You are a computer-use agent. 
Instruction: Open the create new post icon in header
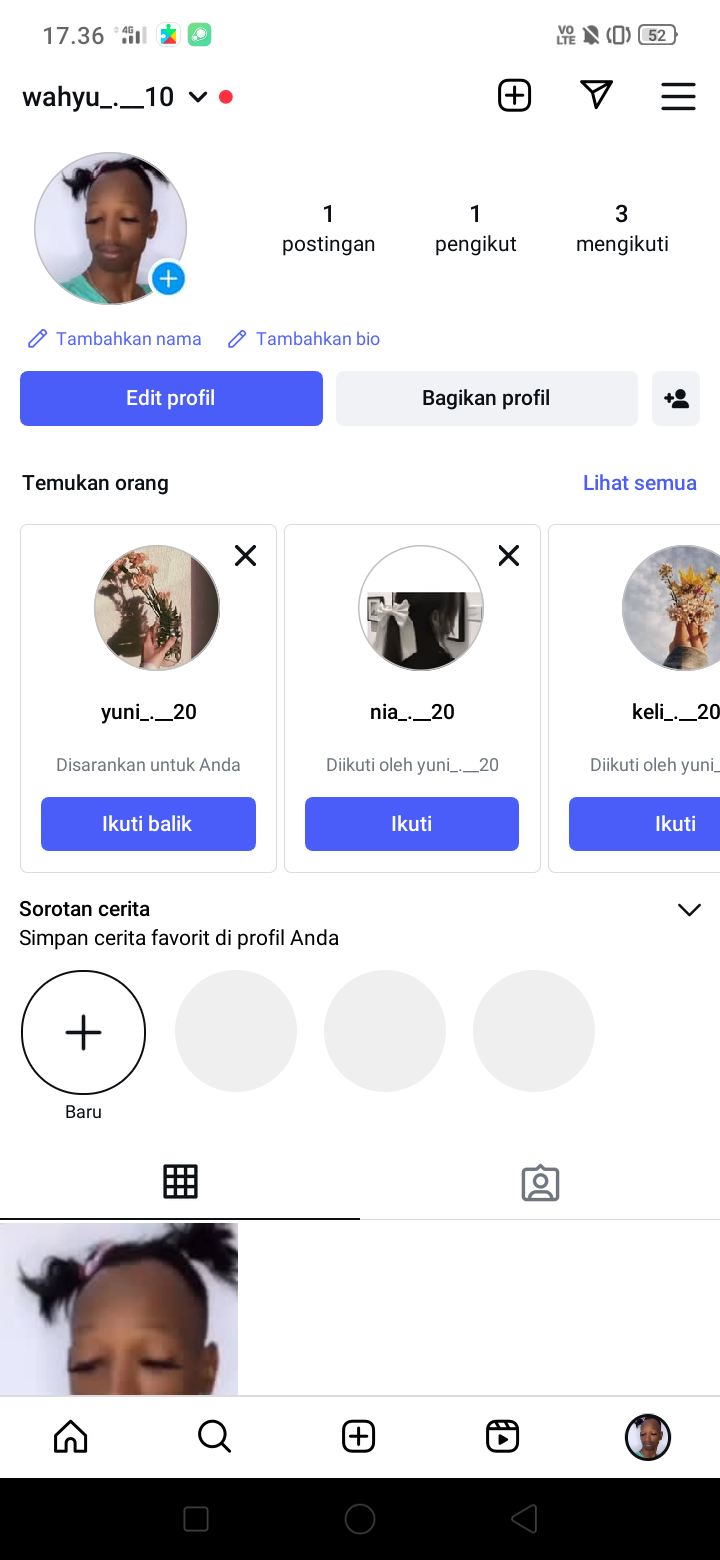click(x=514, y=96)
